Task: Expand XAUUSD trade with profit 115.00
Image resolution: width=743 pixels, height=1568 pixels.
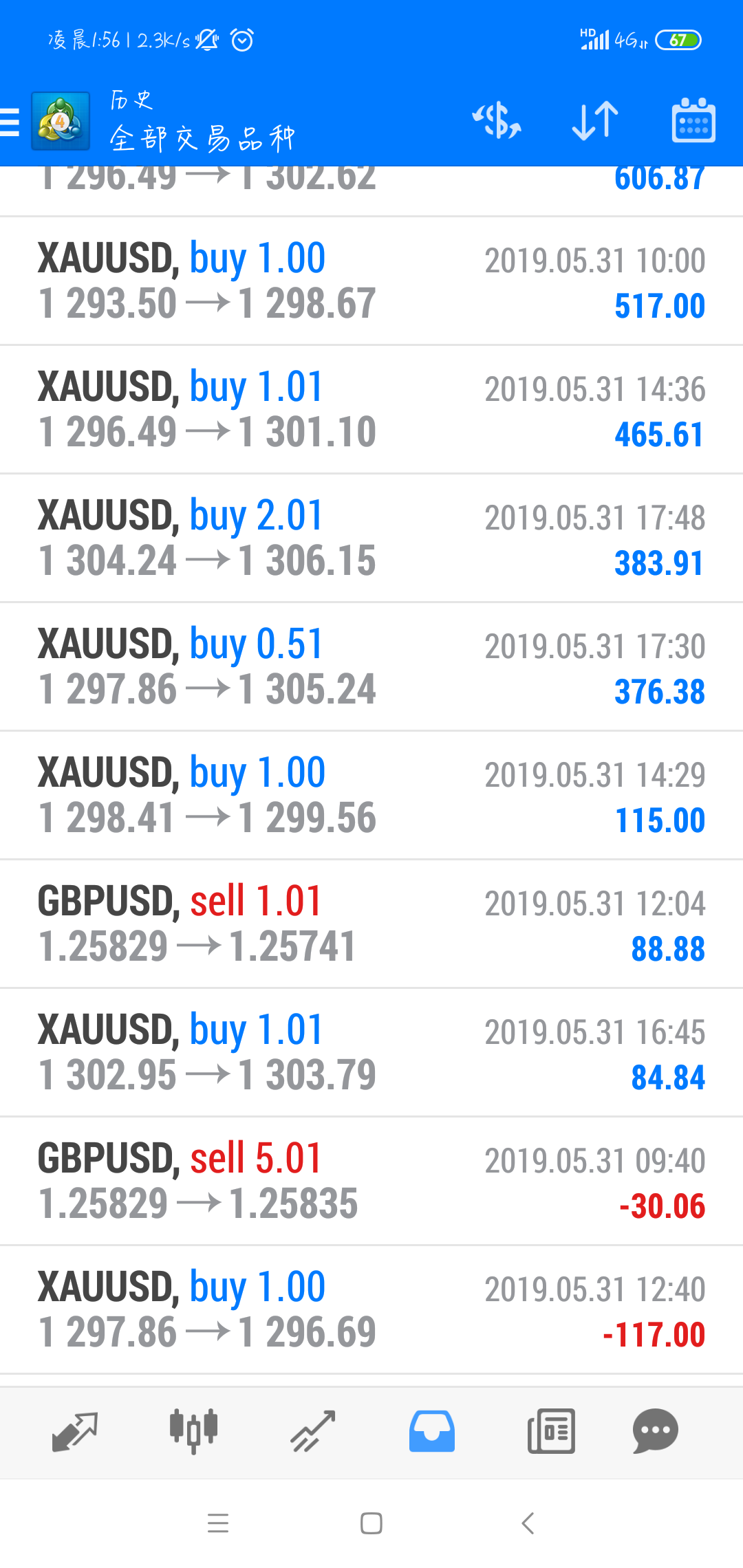Action: tap(371, 796)
